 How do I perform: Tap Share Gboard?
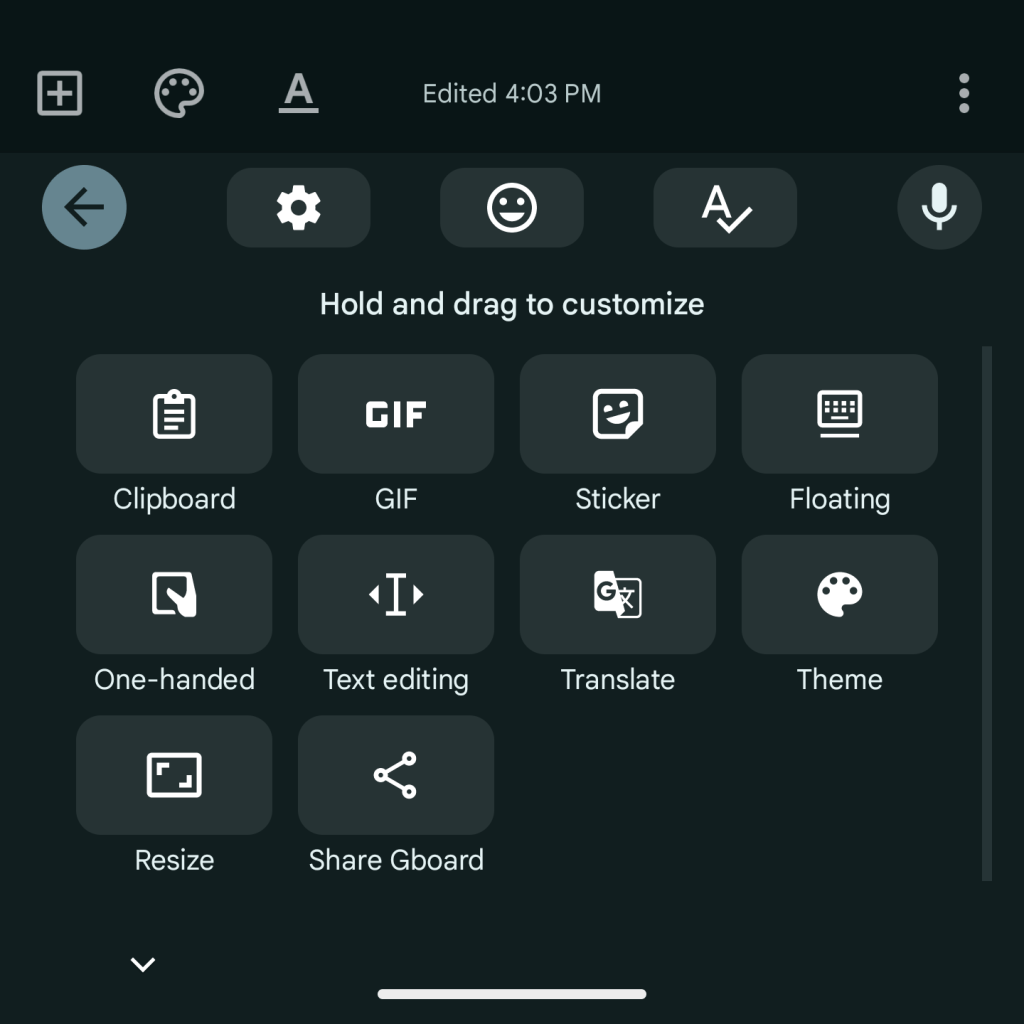coord(396,775)
